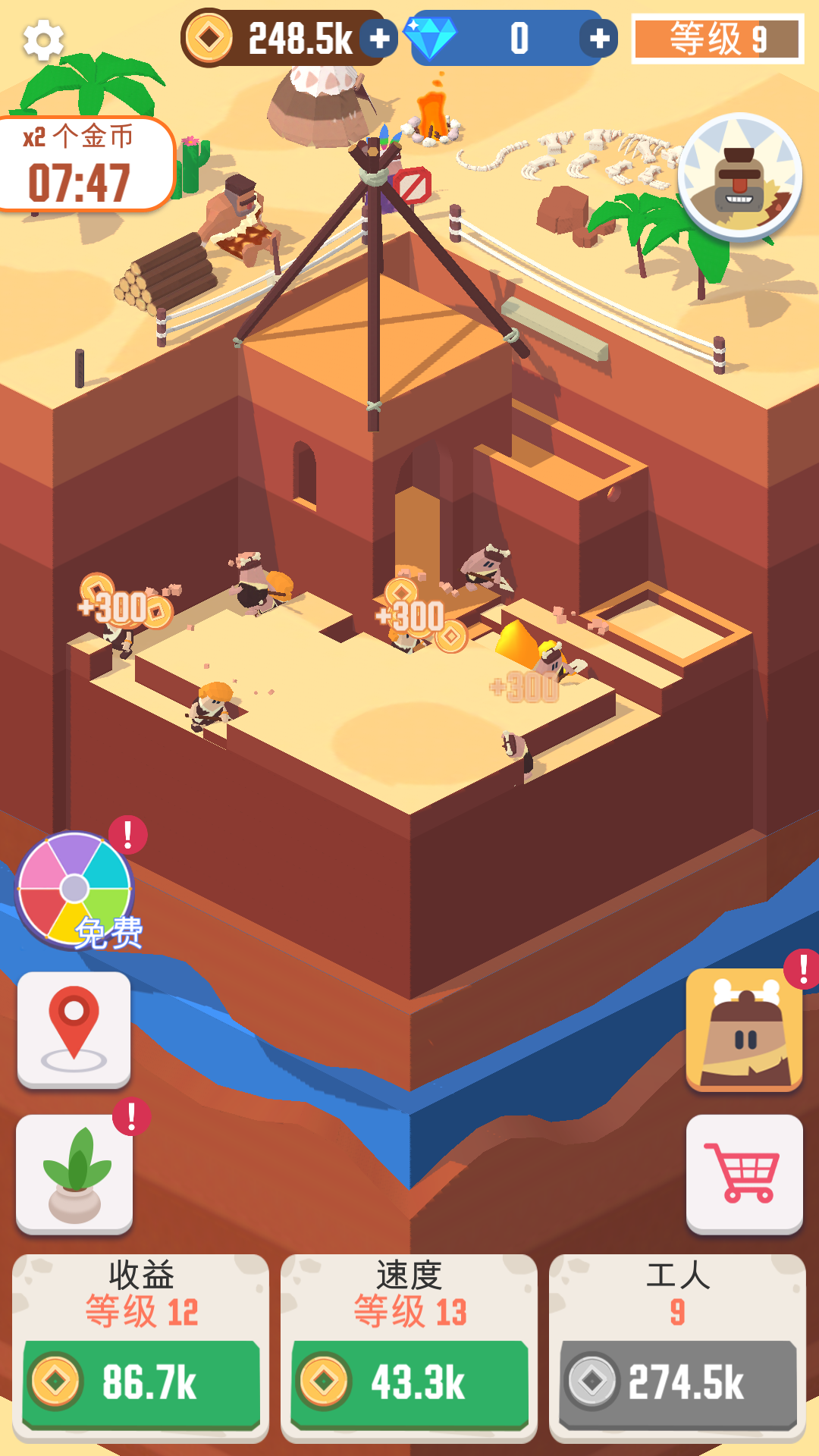Screen dimensions: 819x1456
Task: Upgrade 收益 income for 86.7k
Action: pos(141,1382)
